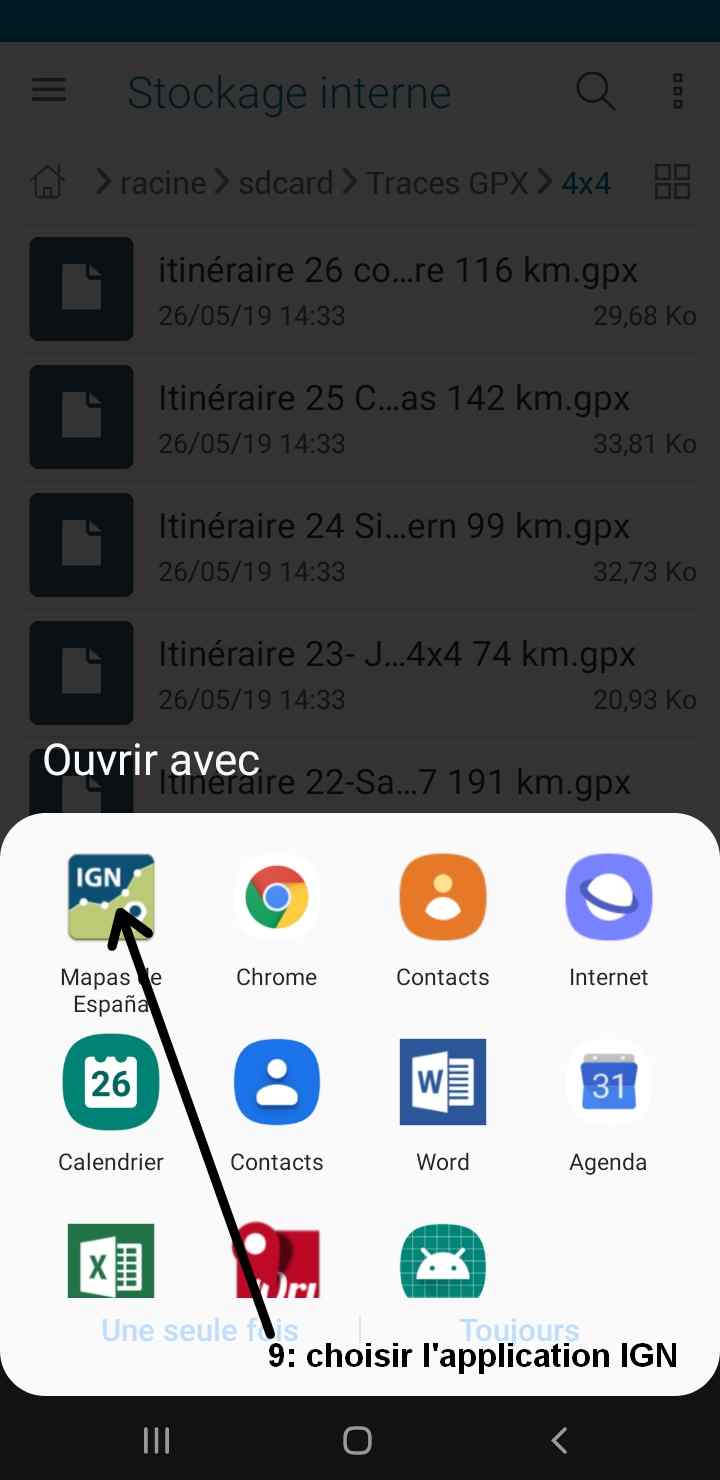The height and width of the screenshot is (1480, 720).
Task: Select the blue Contacts app
Action: click(276, 1083)
